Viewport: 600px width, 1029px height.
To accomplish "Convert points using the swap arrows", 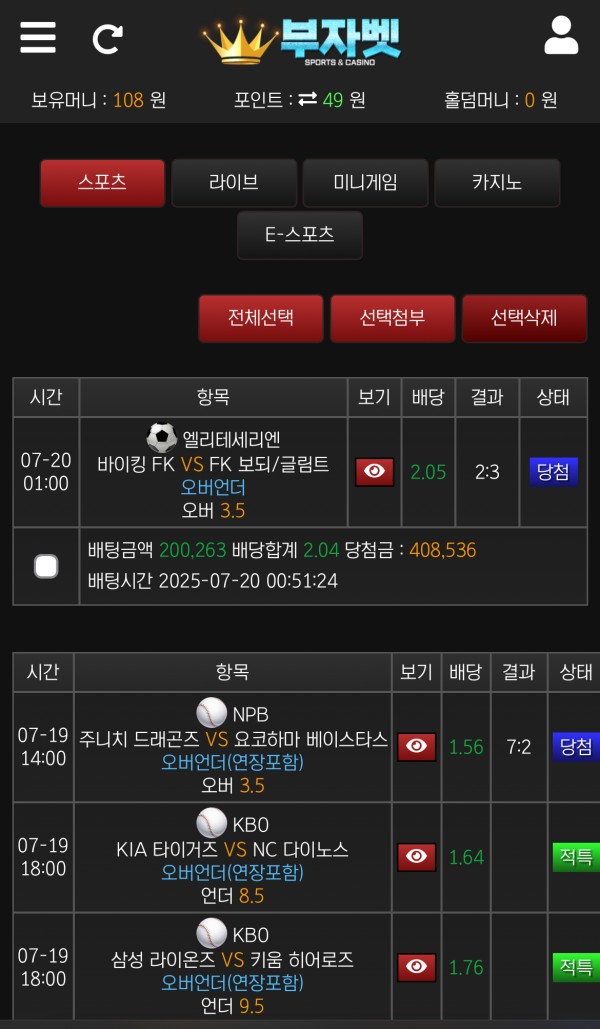I will pyautogui.click(x=307, y=100).
